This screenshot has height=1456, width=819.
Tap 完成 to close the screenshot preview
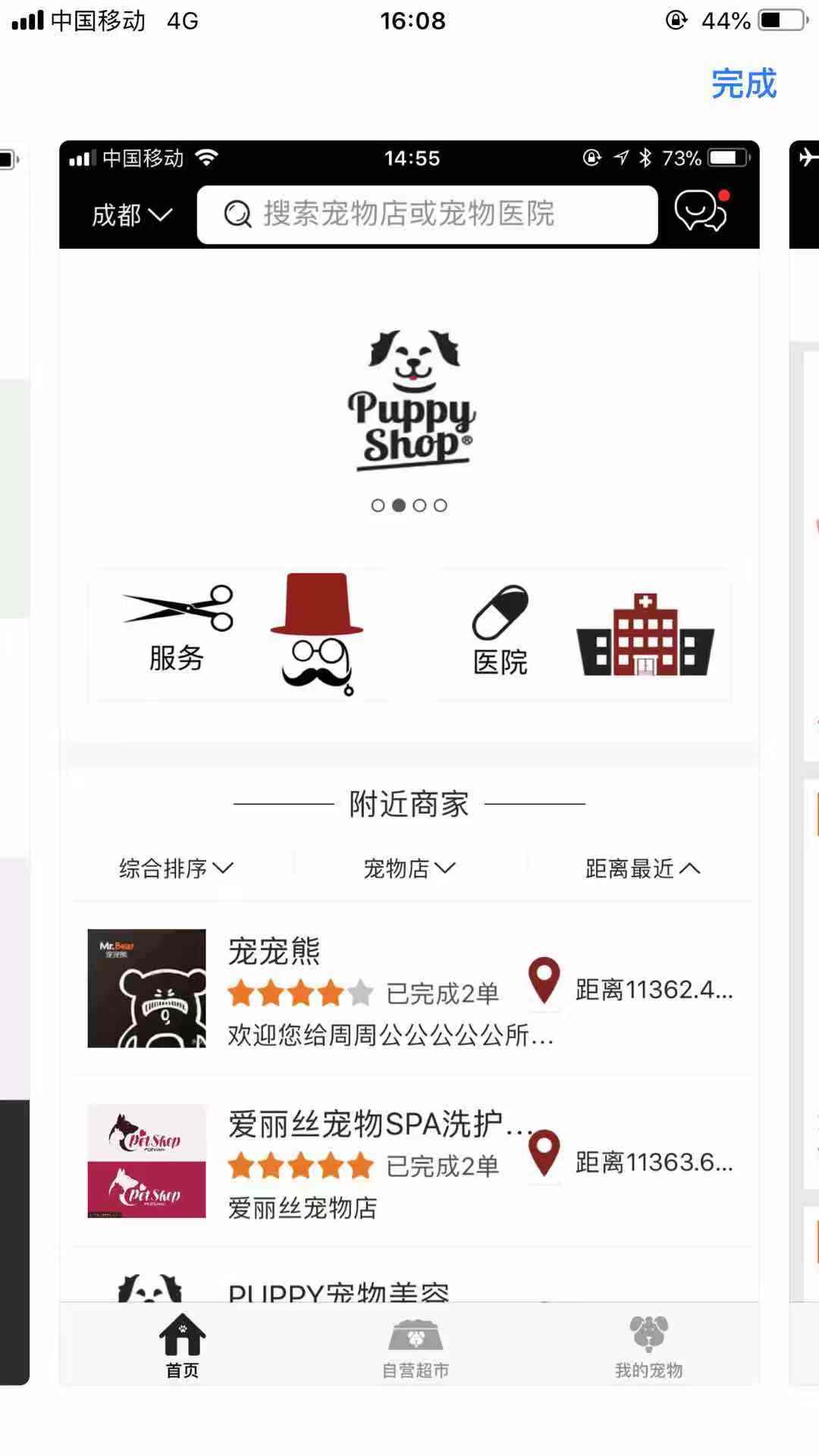pyautogui.click(x=743, y=83)
